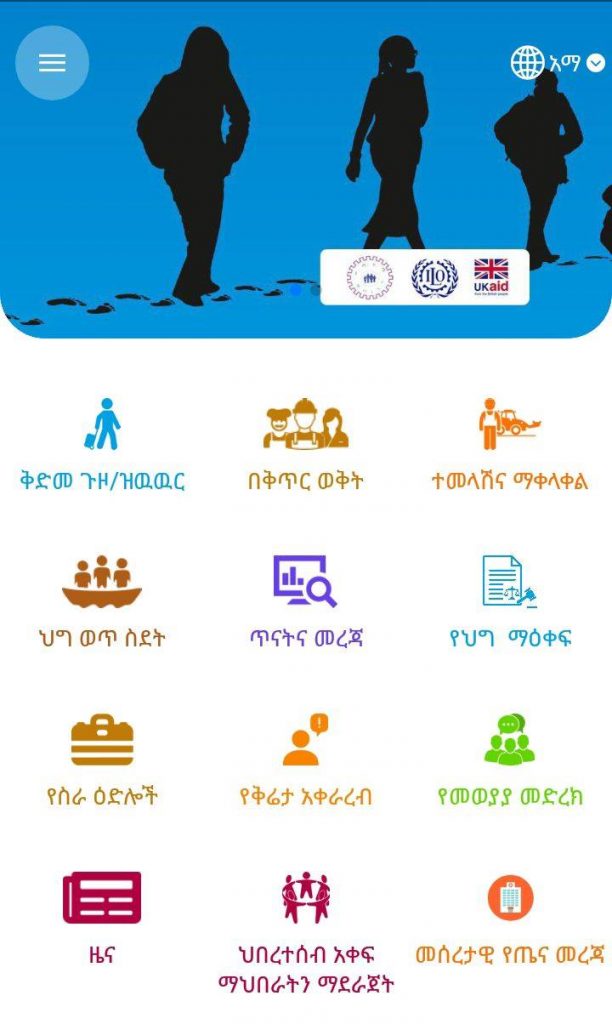Image resolution: width=612 pixels, height=1024 pixels.
Task: Open ህበረተሰብ አቀፍ ማህበራትን ማደራጀት
Action: [x=306, y=930]
